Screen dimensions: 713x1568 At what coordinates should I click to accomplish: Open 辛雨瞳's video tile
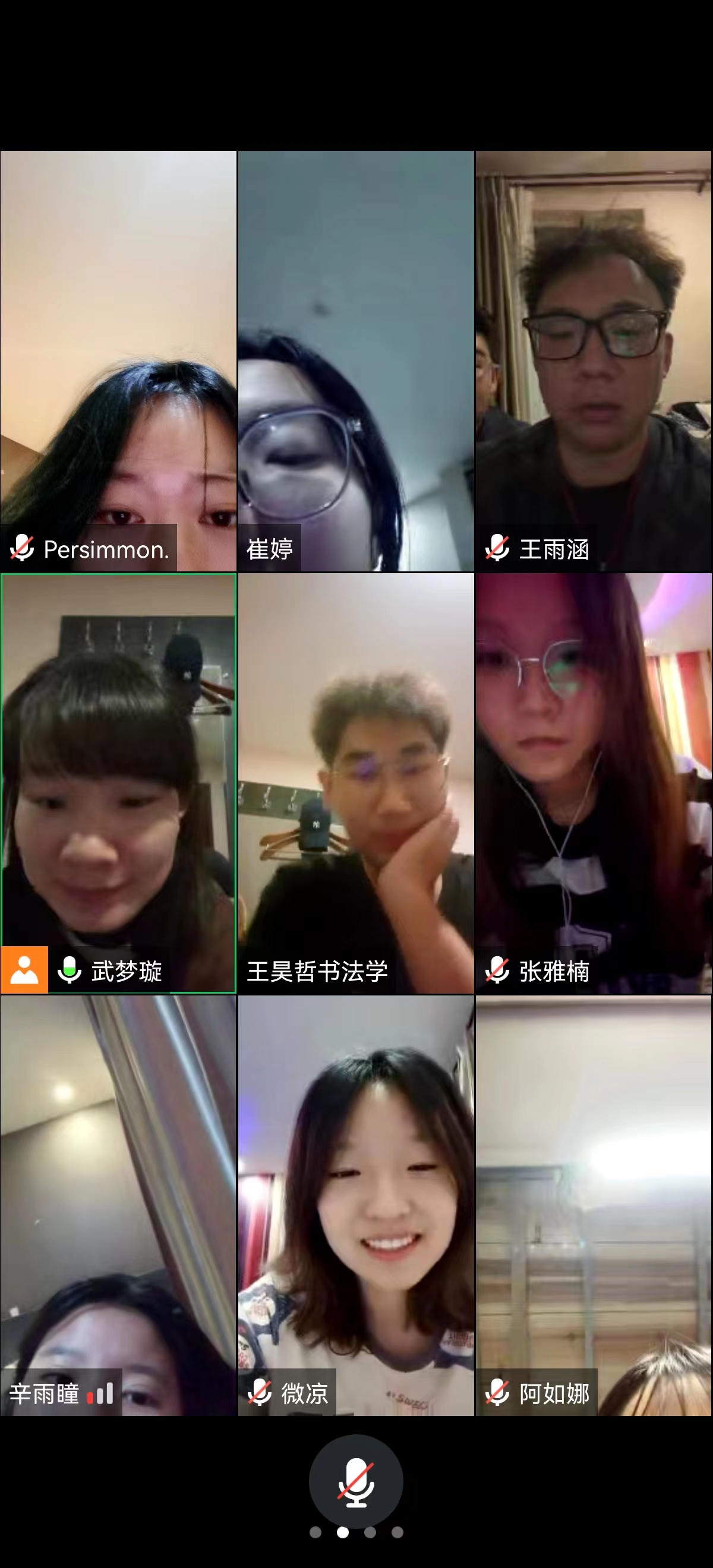click(118, 1205)
